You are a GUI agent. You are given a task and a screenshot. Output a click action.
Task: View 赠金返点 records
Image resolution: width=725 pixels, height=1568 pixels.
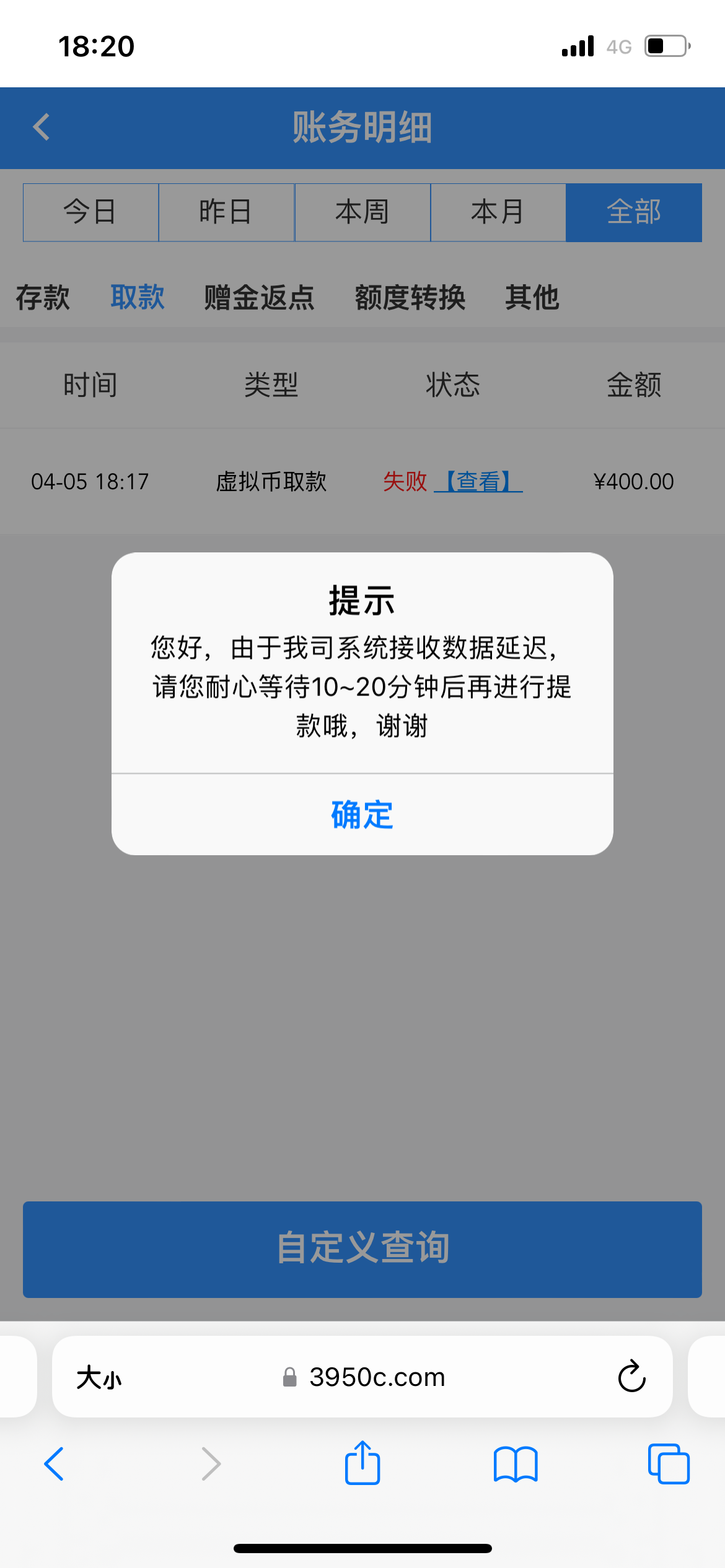click(260, 297)
